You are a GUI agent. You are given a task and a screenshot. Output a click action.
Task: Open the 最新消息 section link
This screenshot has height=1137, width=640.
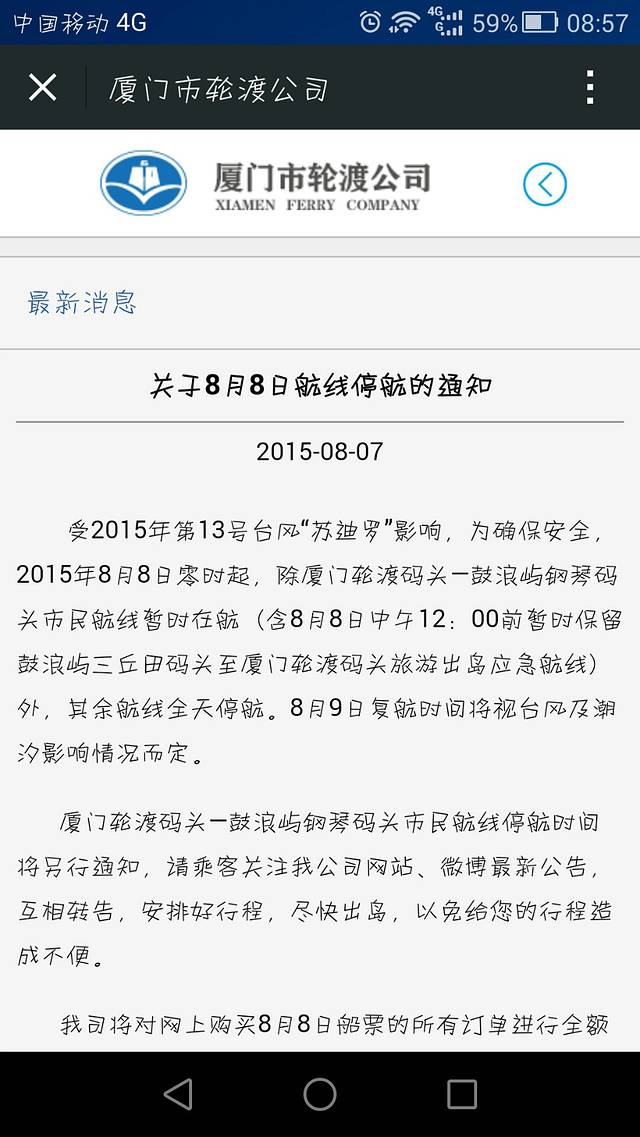pyautogui.click(x=82, y=302)
